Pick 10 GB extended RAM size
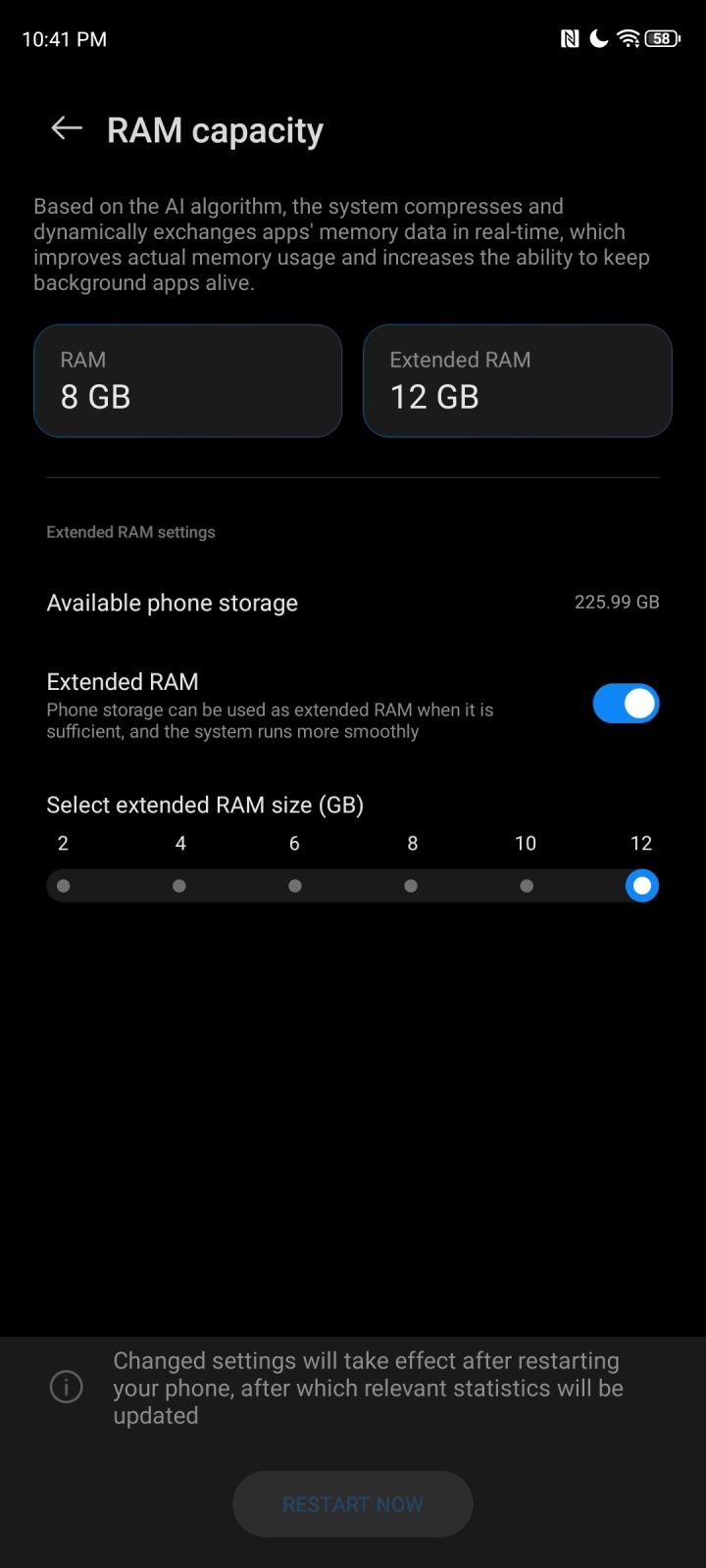Screen dimensions: 706x1568 (527, 886)
